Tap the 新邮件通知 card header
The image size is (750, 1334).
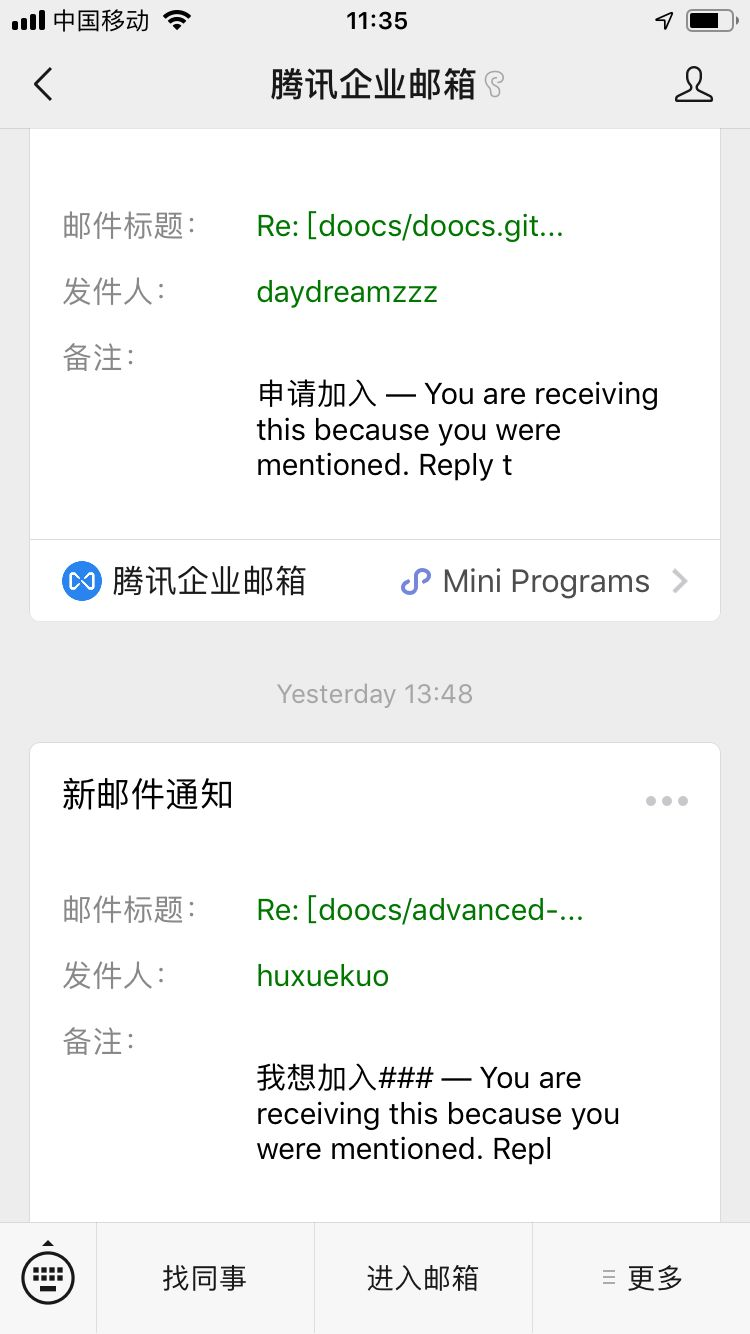[146, 794]
